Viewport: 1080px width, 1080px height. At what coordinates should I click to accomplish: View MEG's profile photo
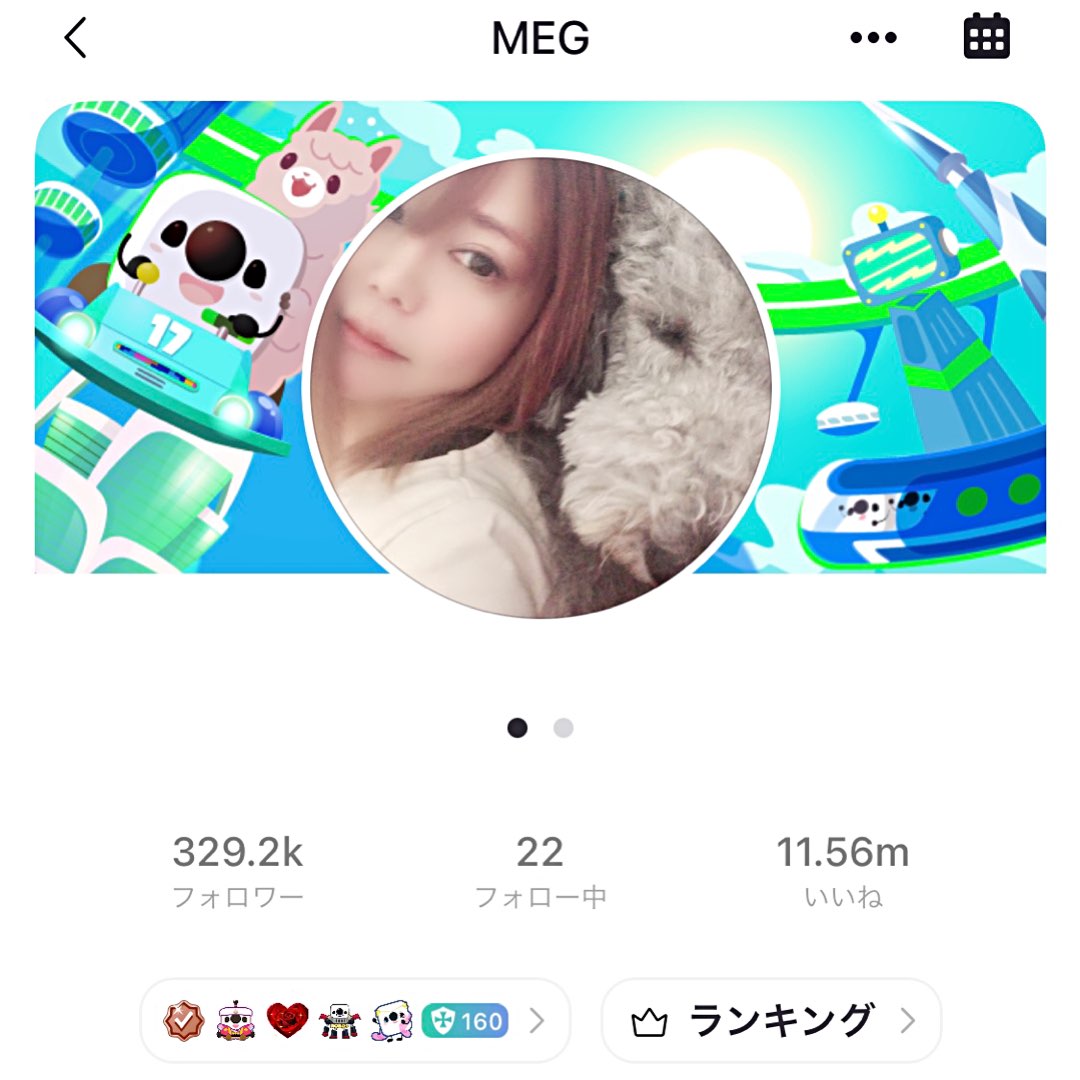pos(541,386)
